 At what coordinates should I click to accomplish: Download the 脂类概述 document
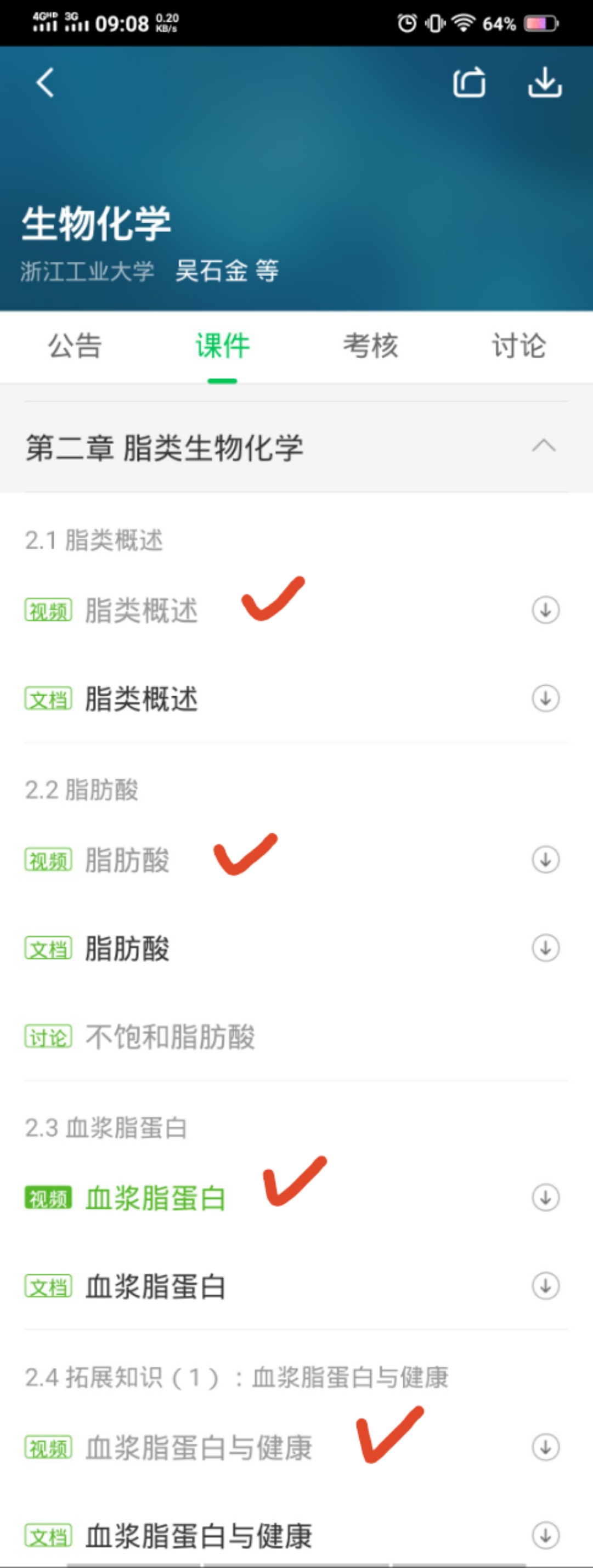point(545,699)
